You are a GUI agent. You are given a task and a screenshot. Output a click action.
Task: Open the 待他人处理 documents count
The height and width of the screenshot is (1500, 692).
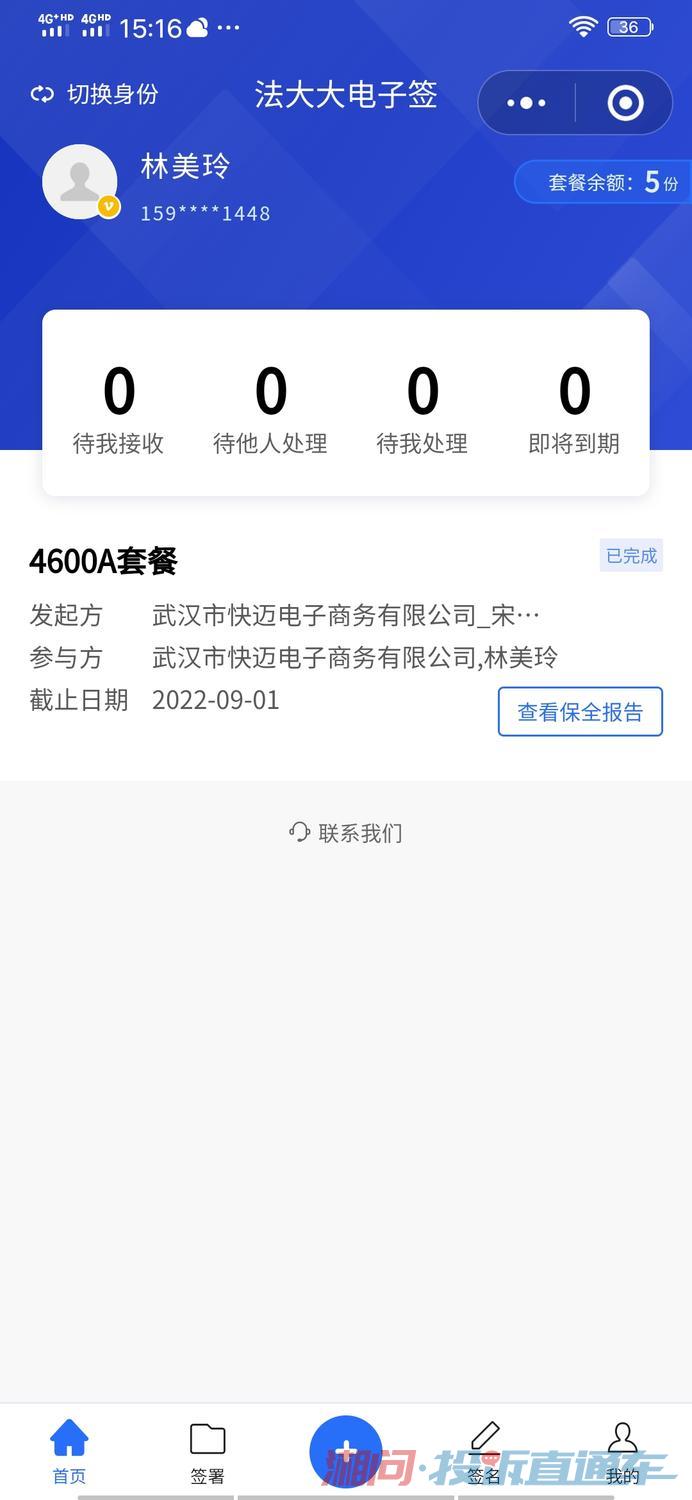[270, 408]
